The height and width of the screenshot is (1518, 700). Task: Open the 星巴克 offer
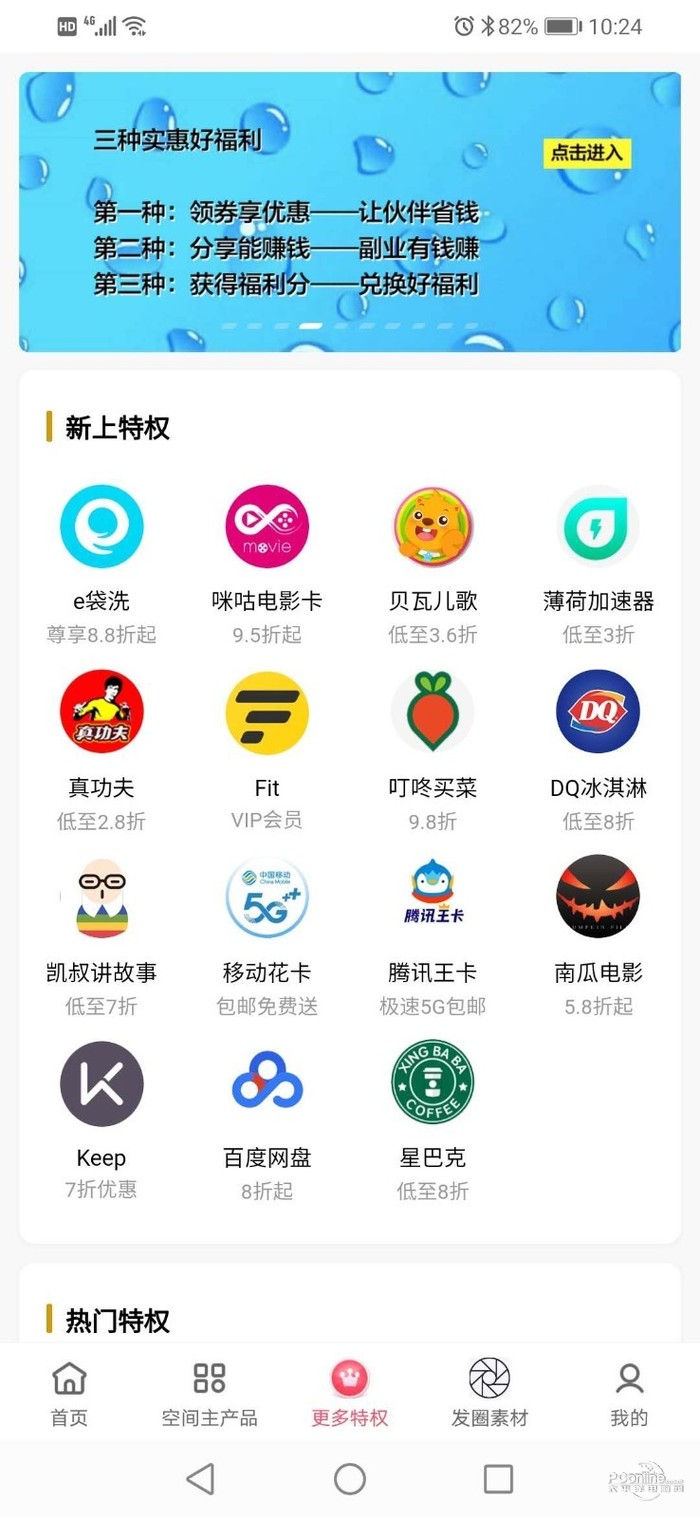[x=433, y=1084]
